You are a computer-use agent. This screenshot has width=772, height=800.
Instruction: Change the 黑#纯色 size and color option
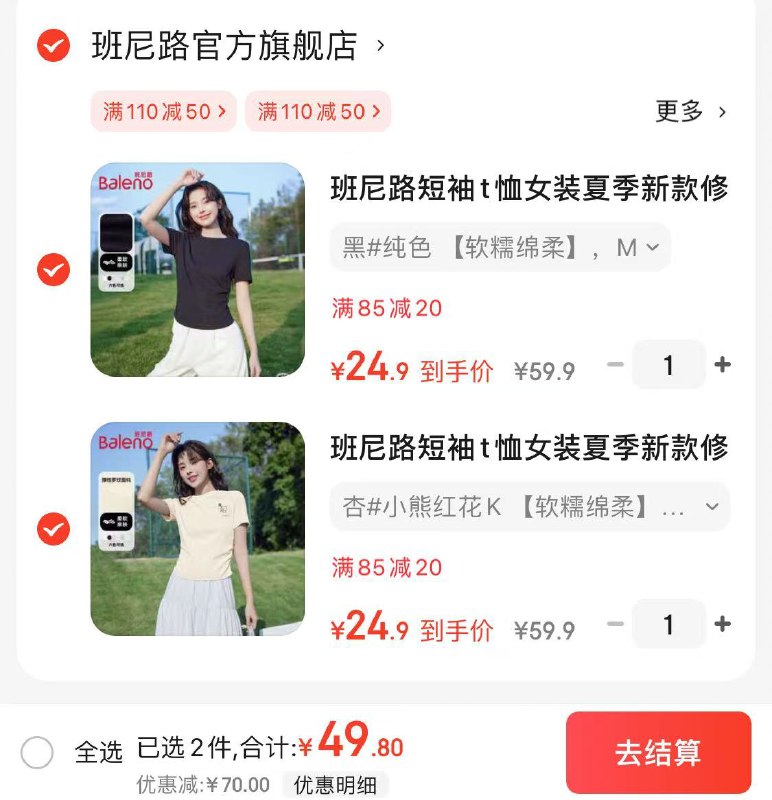pyautogui.click(x=500, y=247)
